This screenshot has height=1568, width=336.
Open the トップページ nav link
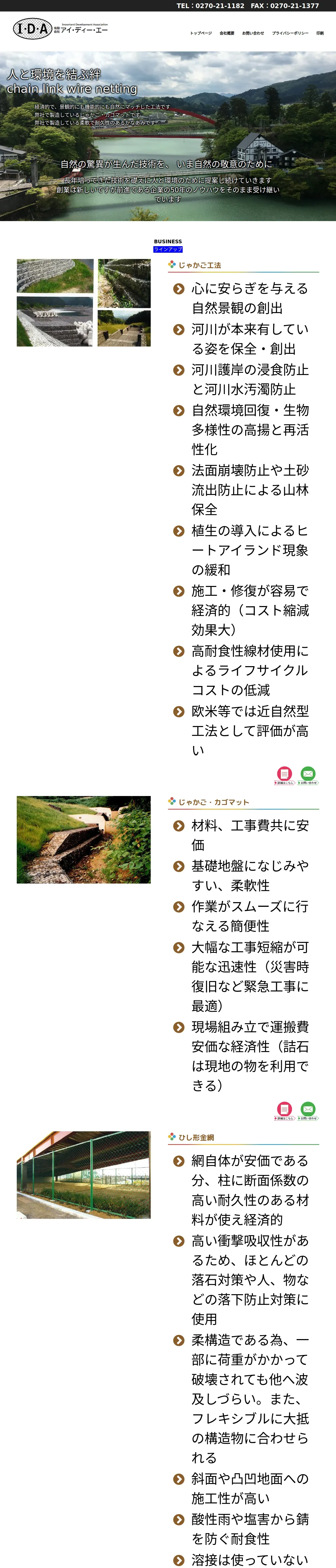pyautogui.click(x=201, y=33)
